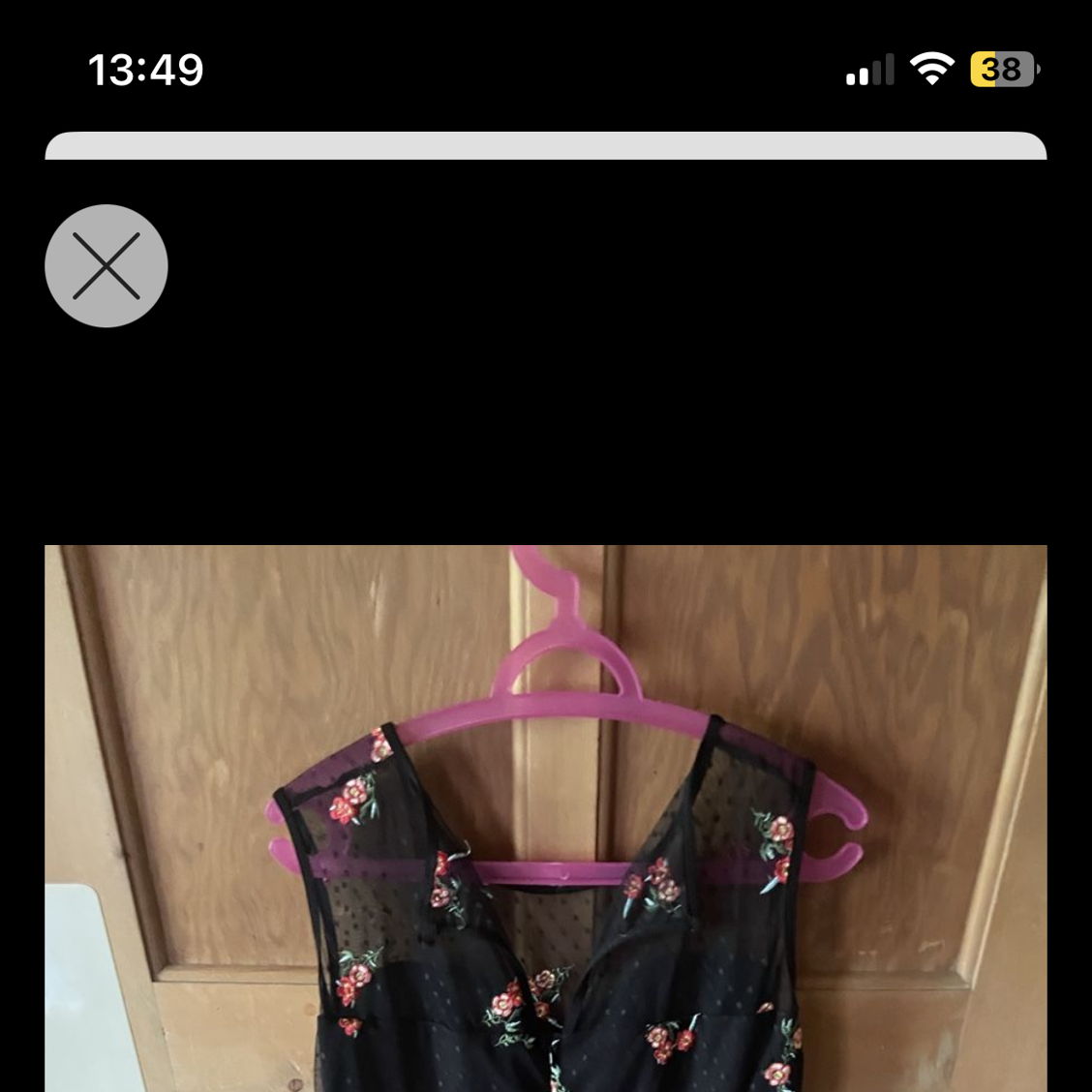Close the full-screen photo viewer
Viewport: 1092px width, 1092px height.
[106, 265]
